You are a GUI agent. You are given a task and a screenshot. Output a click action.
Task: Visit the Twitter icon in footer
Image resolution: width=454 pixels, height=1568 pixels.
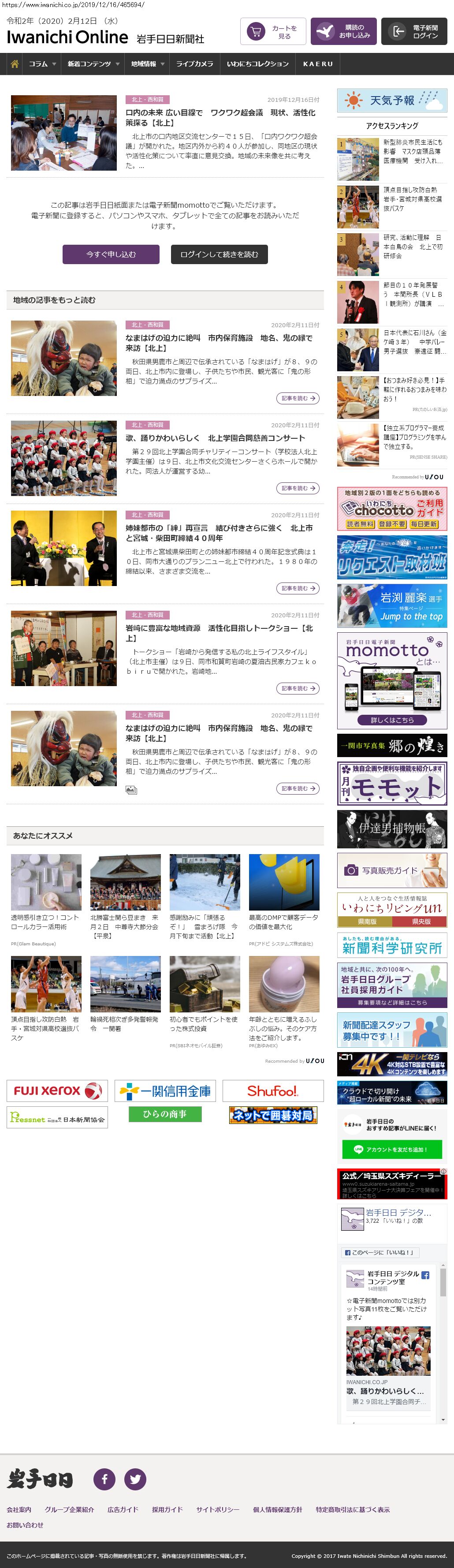pyautogui.click(x=135, y=1478)
